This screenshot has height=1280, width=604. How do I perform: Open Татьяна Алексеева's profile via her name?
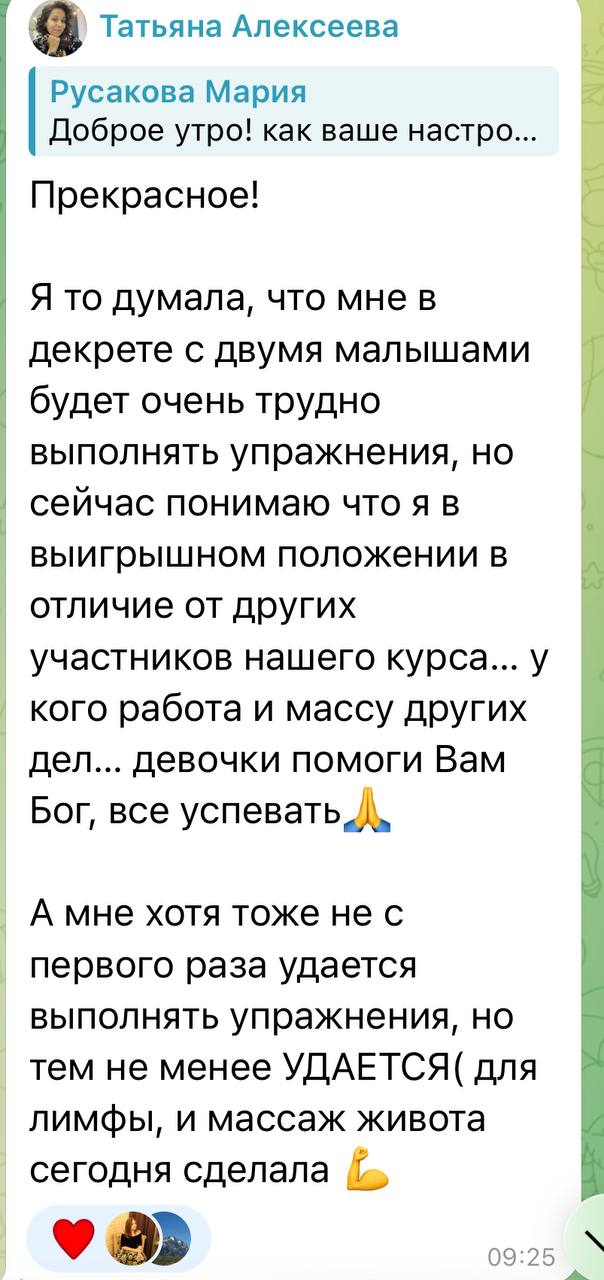click(249, 27)
